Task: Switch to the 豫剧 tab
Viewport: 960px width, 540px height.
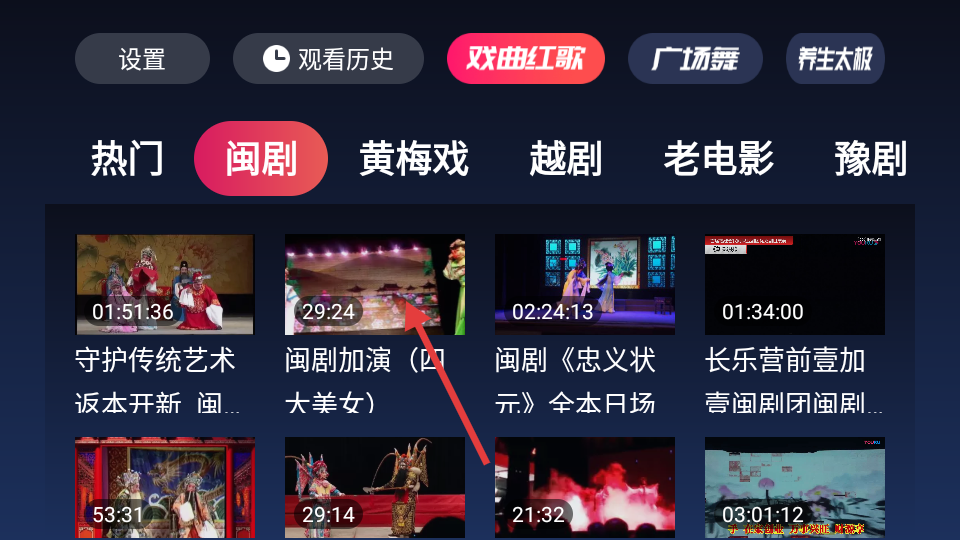Action: point(870,159)
